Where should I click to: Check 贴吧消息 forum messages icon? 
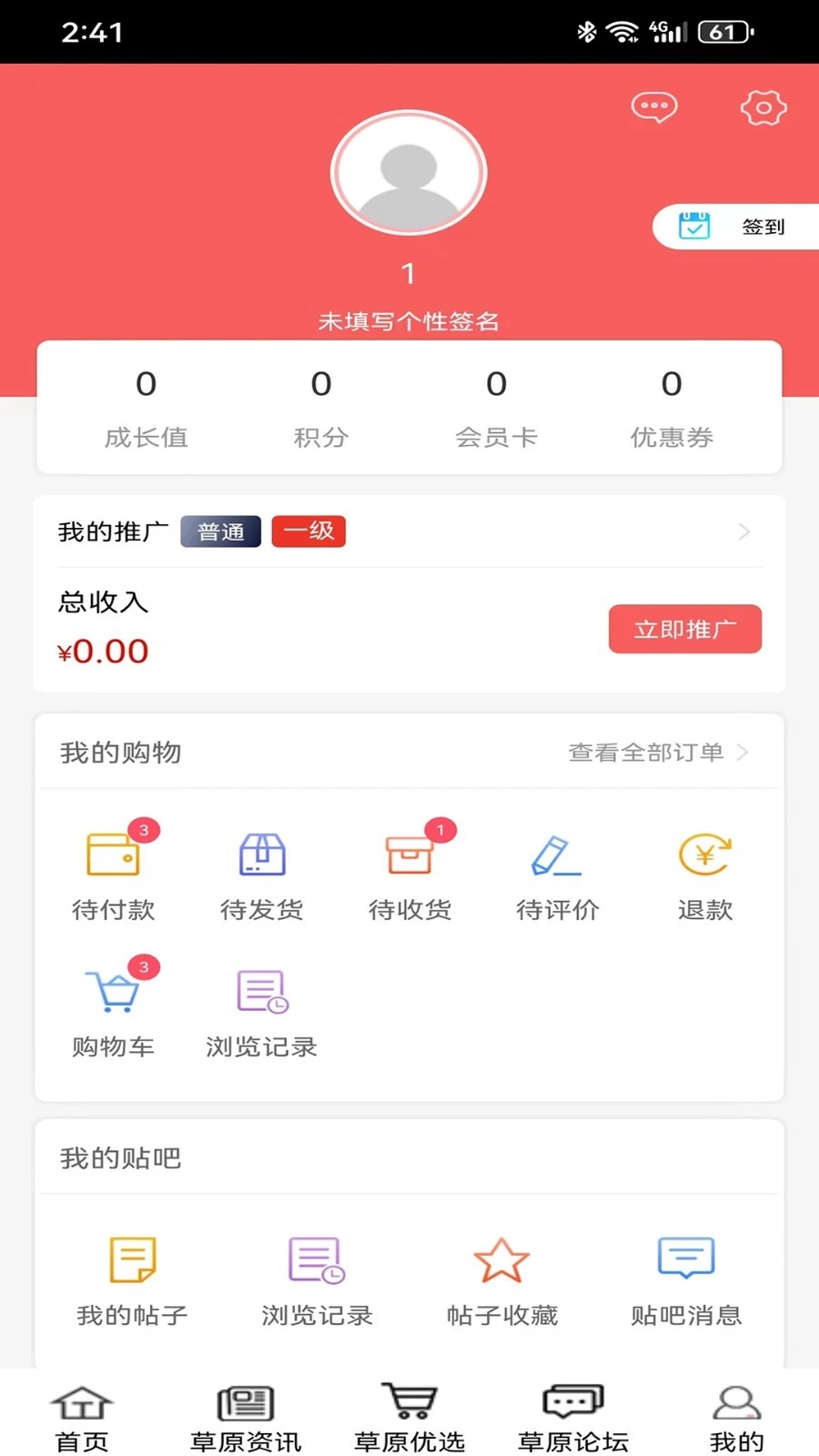(685, 1260)
